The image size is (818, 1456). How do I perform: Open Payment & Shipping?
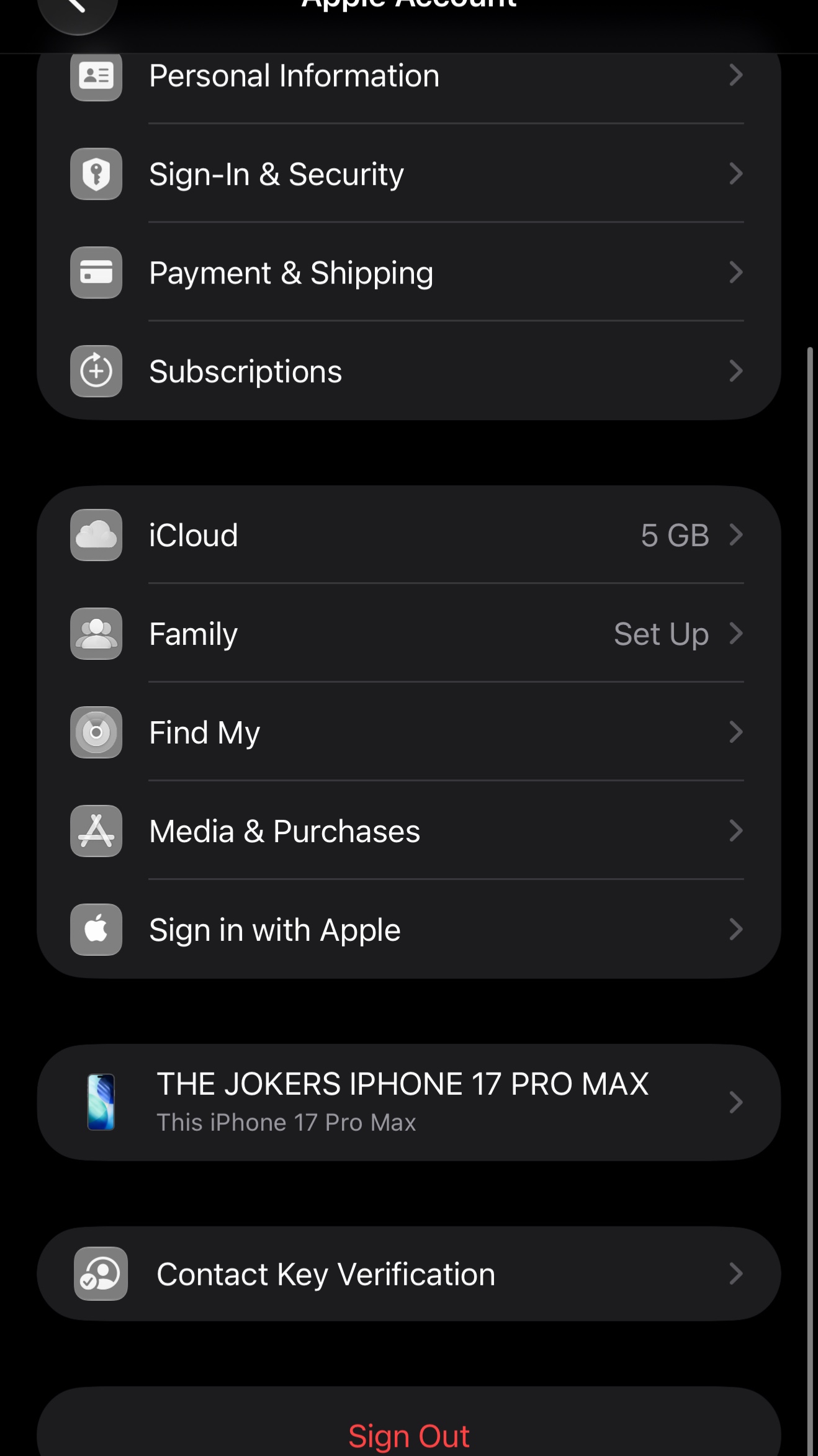[x=408, y=272]
